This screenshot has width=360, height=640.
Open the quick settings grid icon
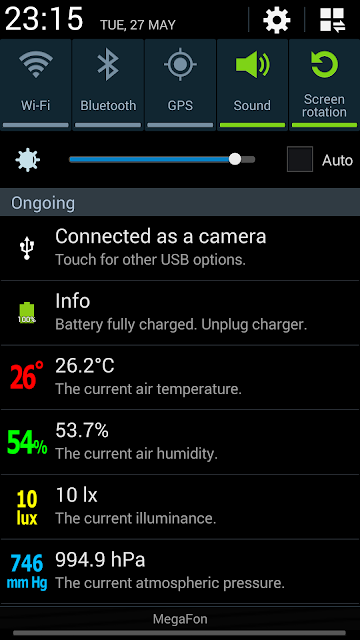point(332,20)
